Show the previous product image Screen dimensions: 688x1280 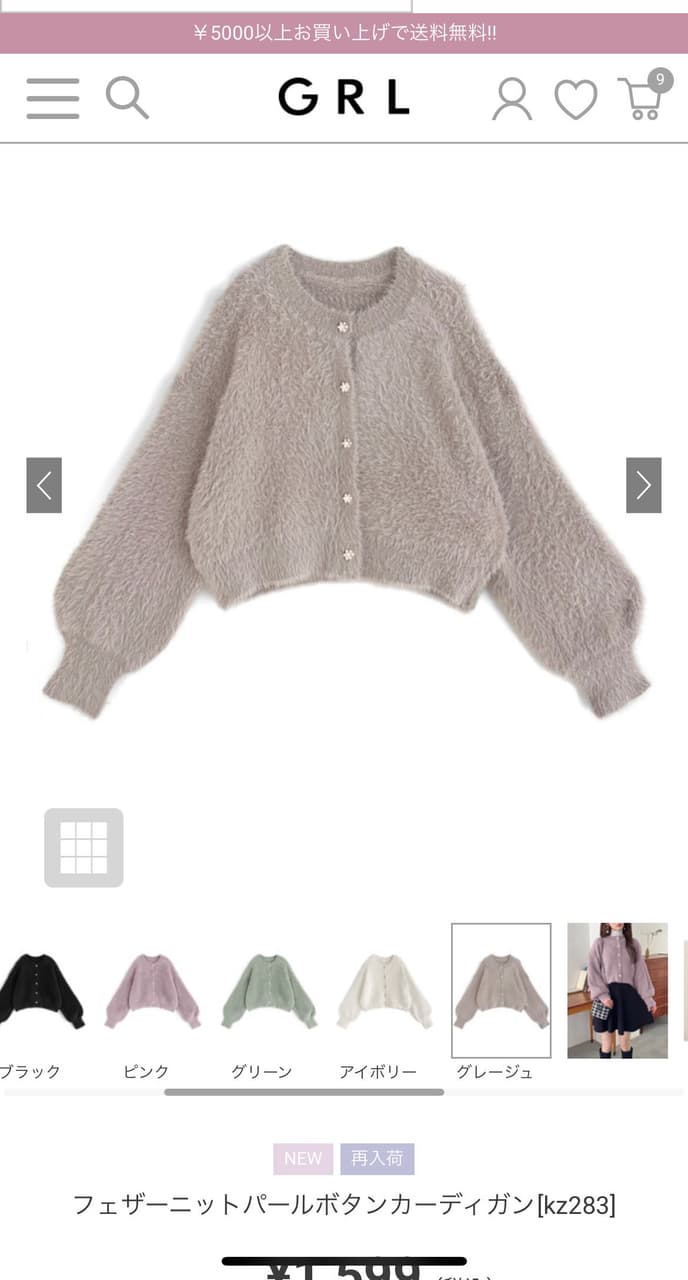(44, 485)
